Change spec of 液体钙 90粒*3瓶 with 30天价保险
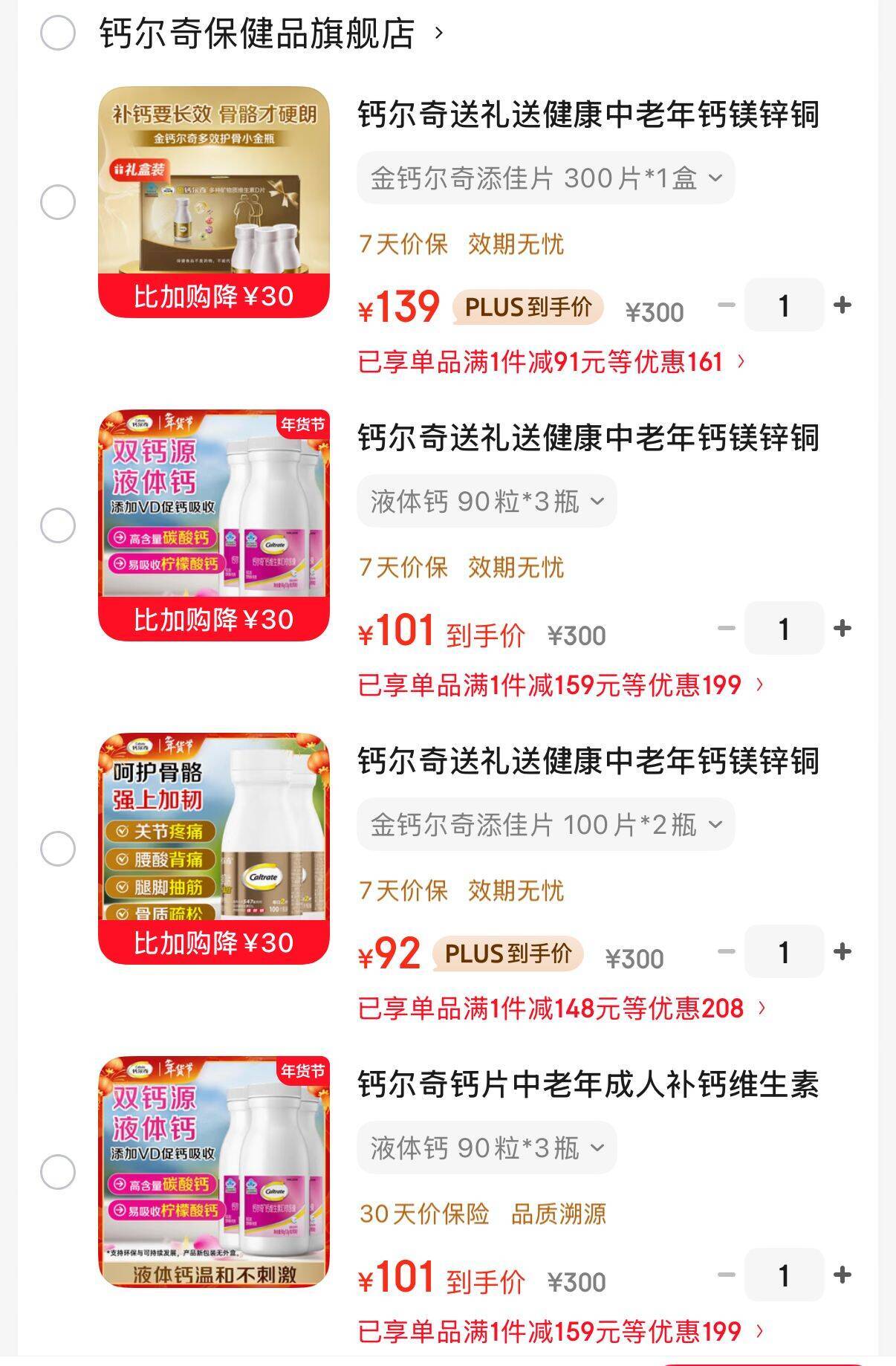This screenshot has width=896, height=1366. click(x=487, y=1148)
